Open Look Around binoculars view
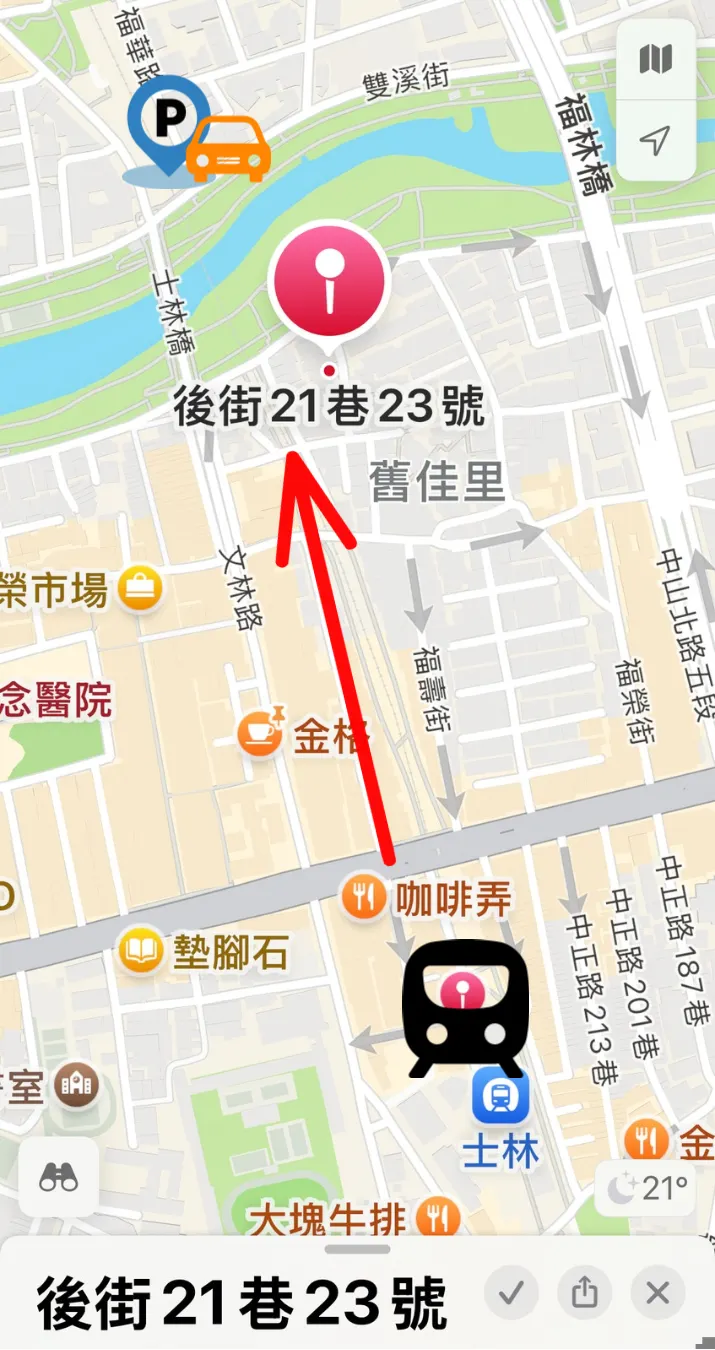 (x=59, y=1177)
